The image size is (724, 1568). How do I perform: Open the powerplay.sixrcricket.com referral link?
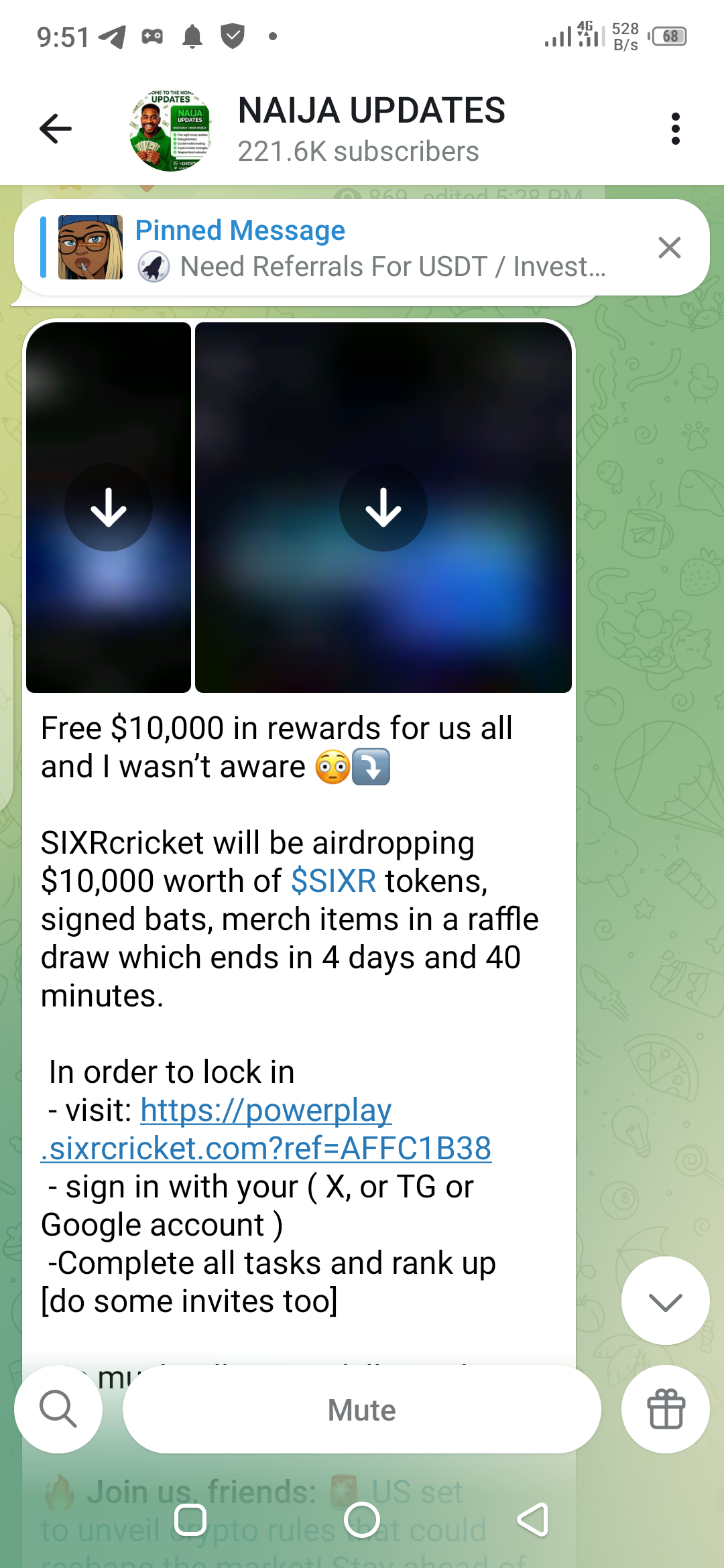click(x=266, y=1130)
